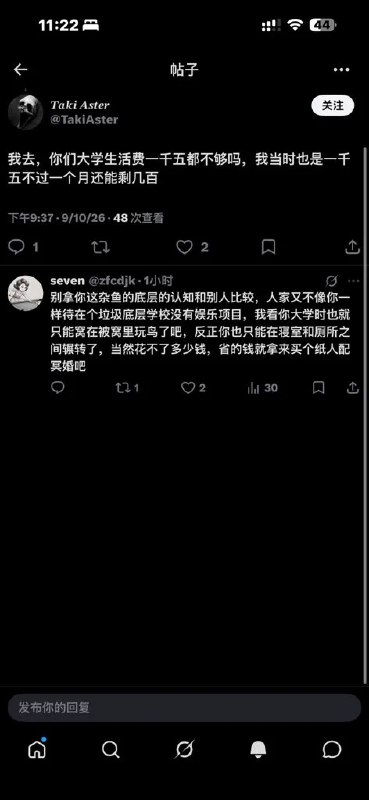Screen dimensions: 369x800
Task: Tap the 发布你的回复 reply field
Action: (184, 708)
